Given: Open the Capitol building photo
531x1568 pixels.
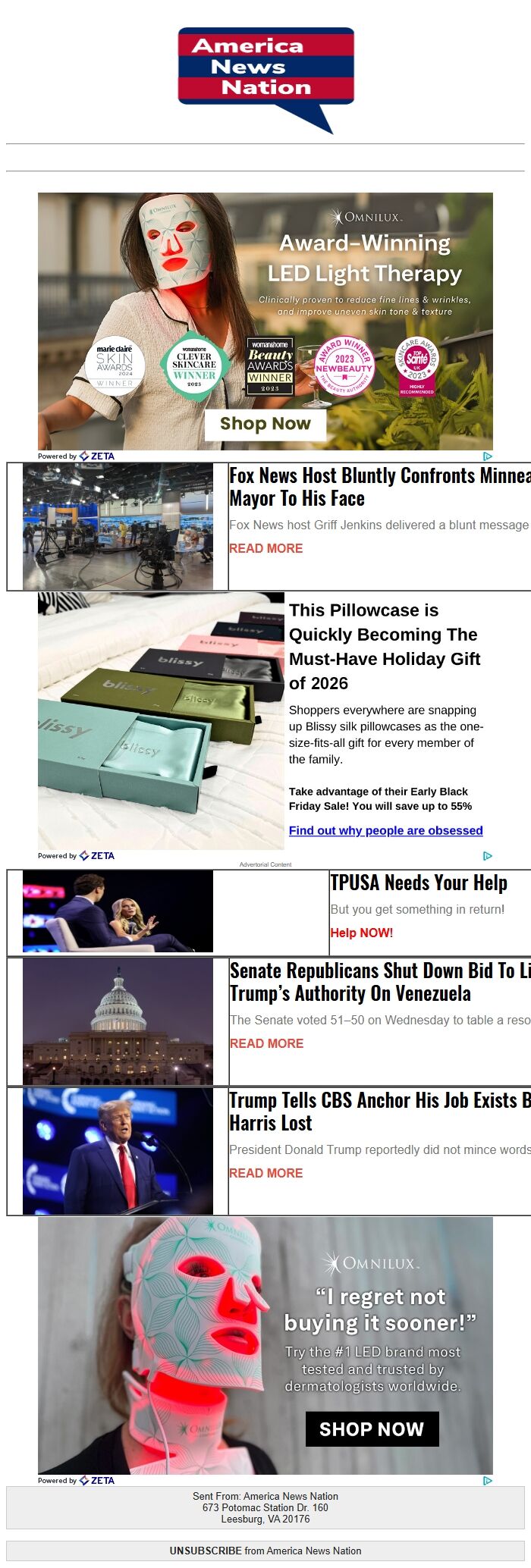Looking at the screenshot, I should click(x=118, y=1021).
